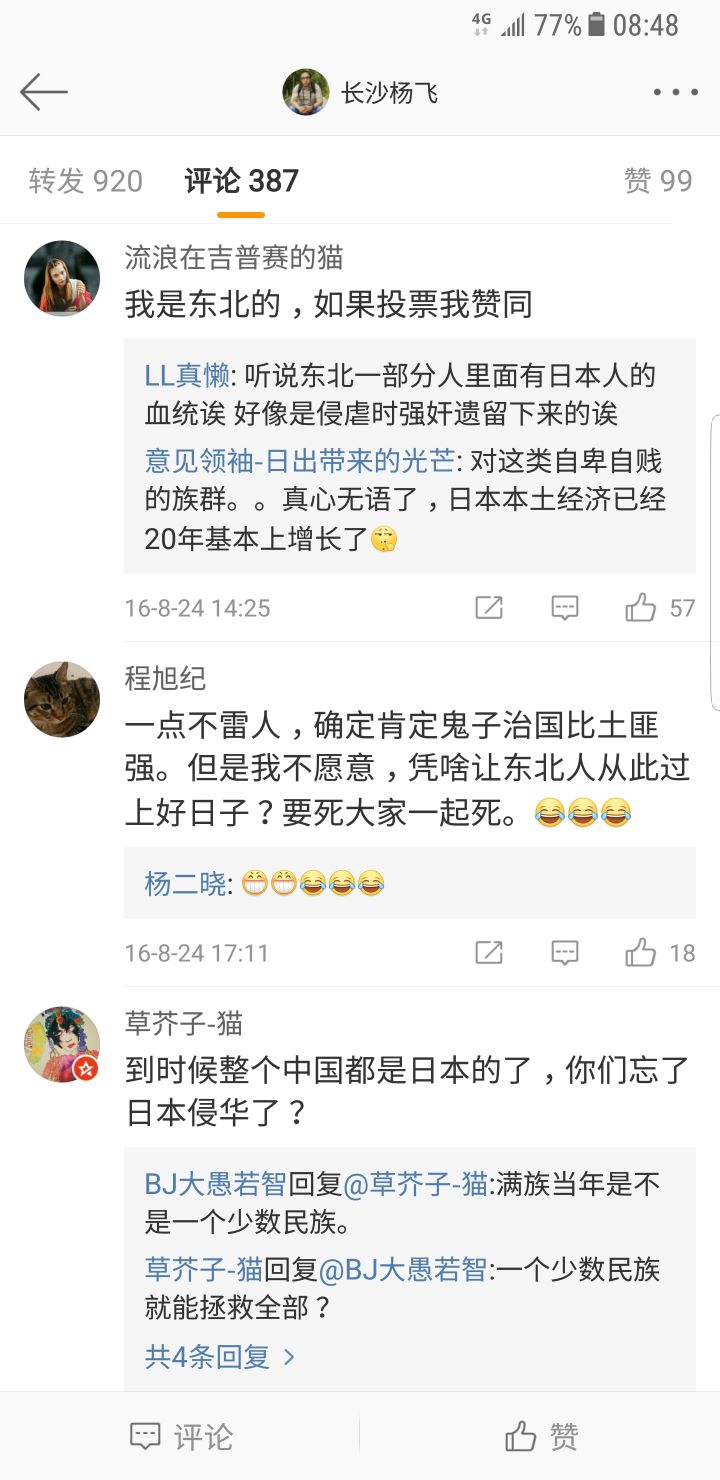Repost 程旭纪's comment
Screen dimensions: 720x1480
pos(489,952)
